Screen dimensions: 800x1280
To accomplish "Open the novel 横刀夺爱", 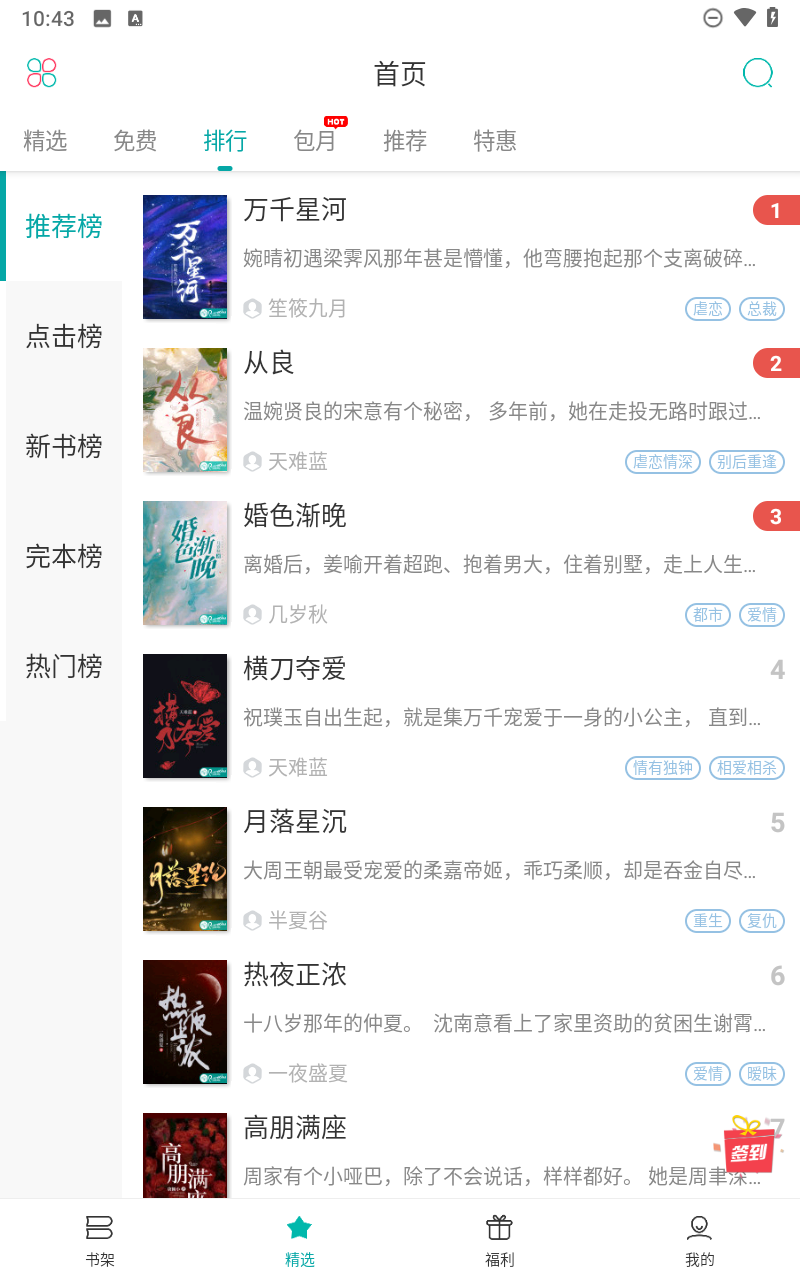I will coord(295,669).
